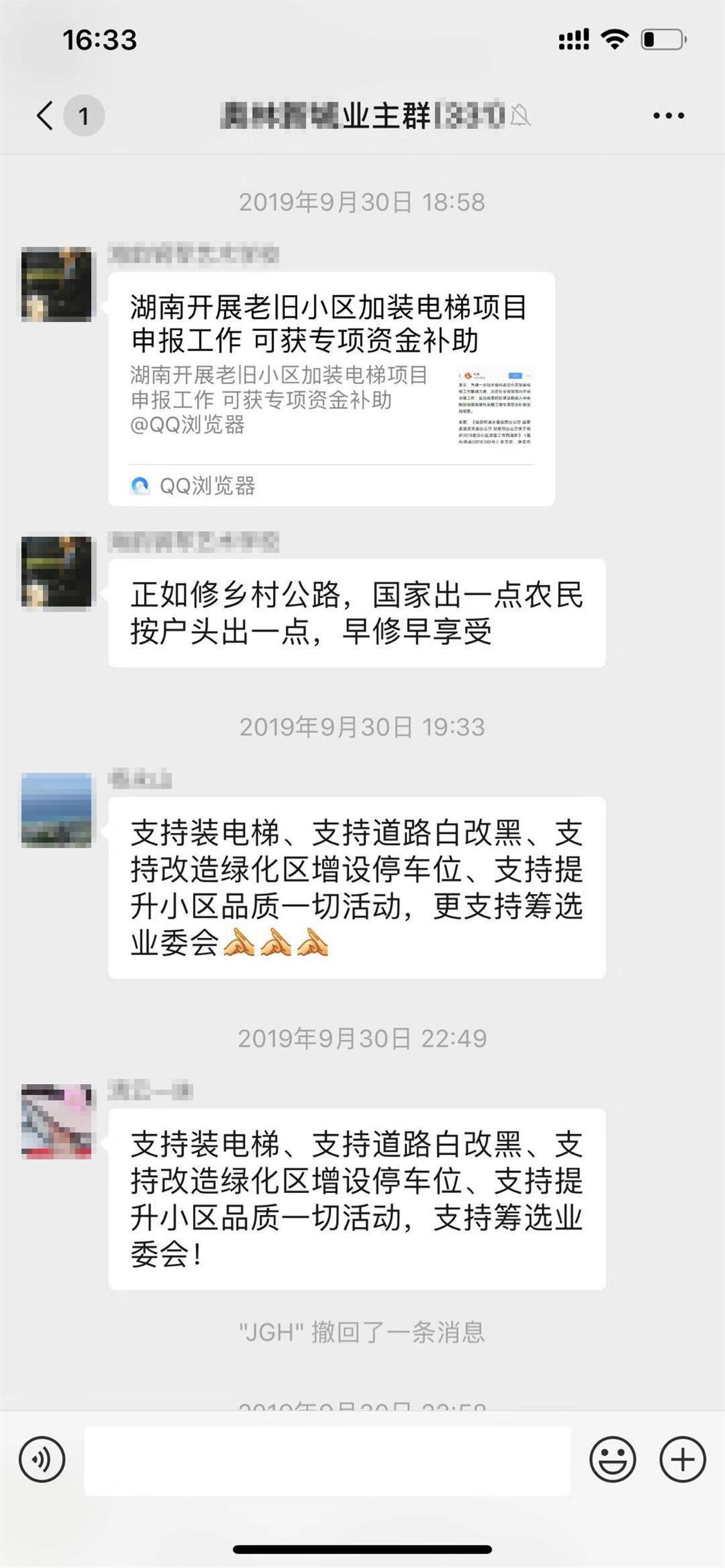This screenshot has height=1568, width=725.
Task: Tap avatar of sender of 正如修乡村公路 message
Action: click(x=57, y=573)
